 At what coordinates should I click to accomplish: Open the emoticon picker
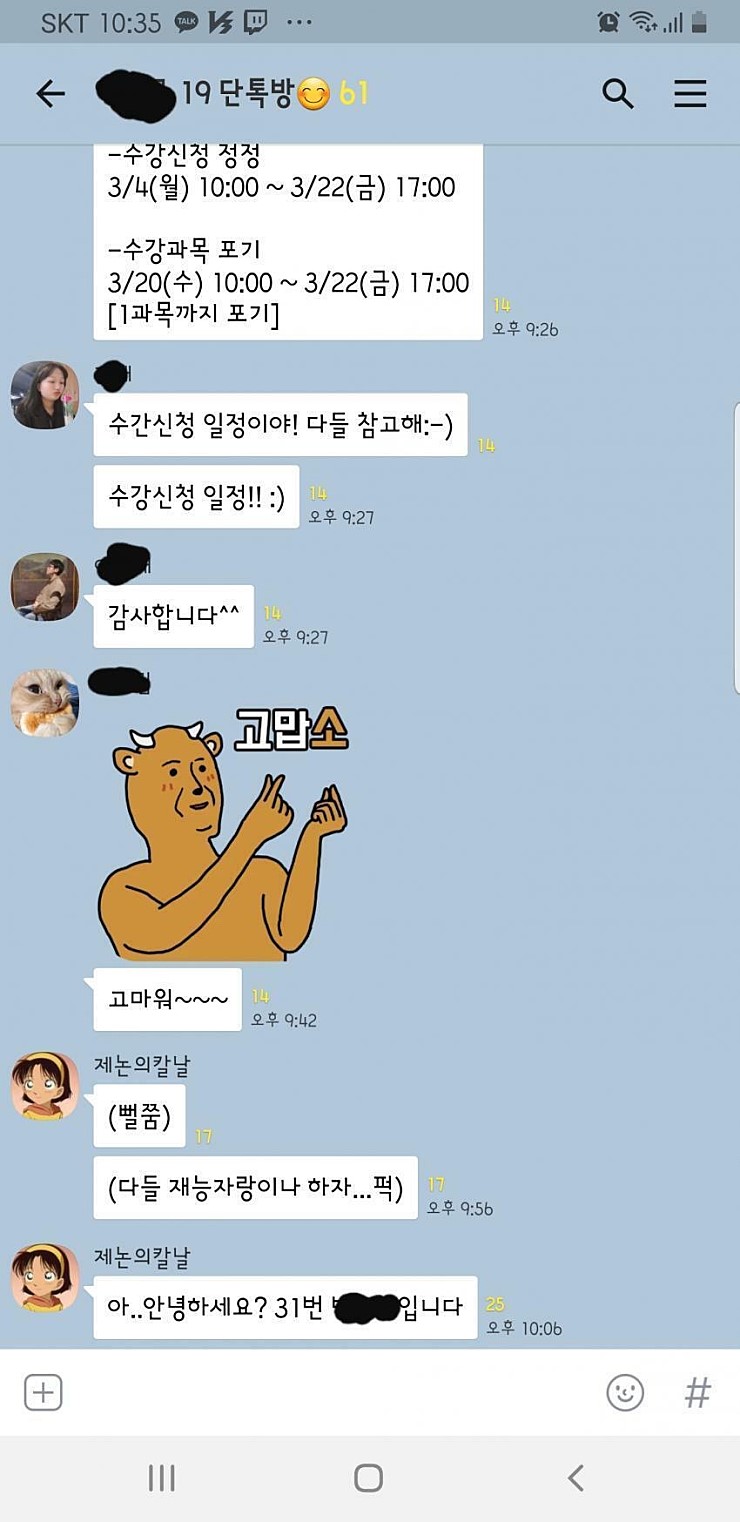tap(625, 1392)
